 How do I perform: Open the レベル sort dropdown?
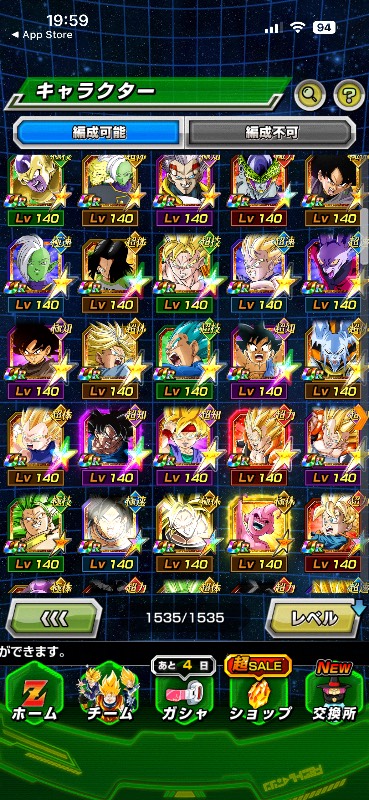[x=314, y=618]
